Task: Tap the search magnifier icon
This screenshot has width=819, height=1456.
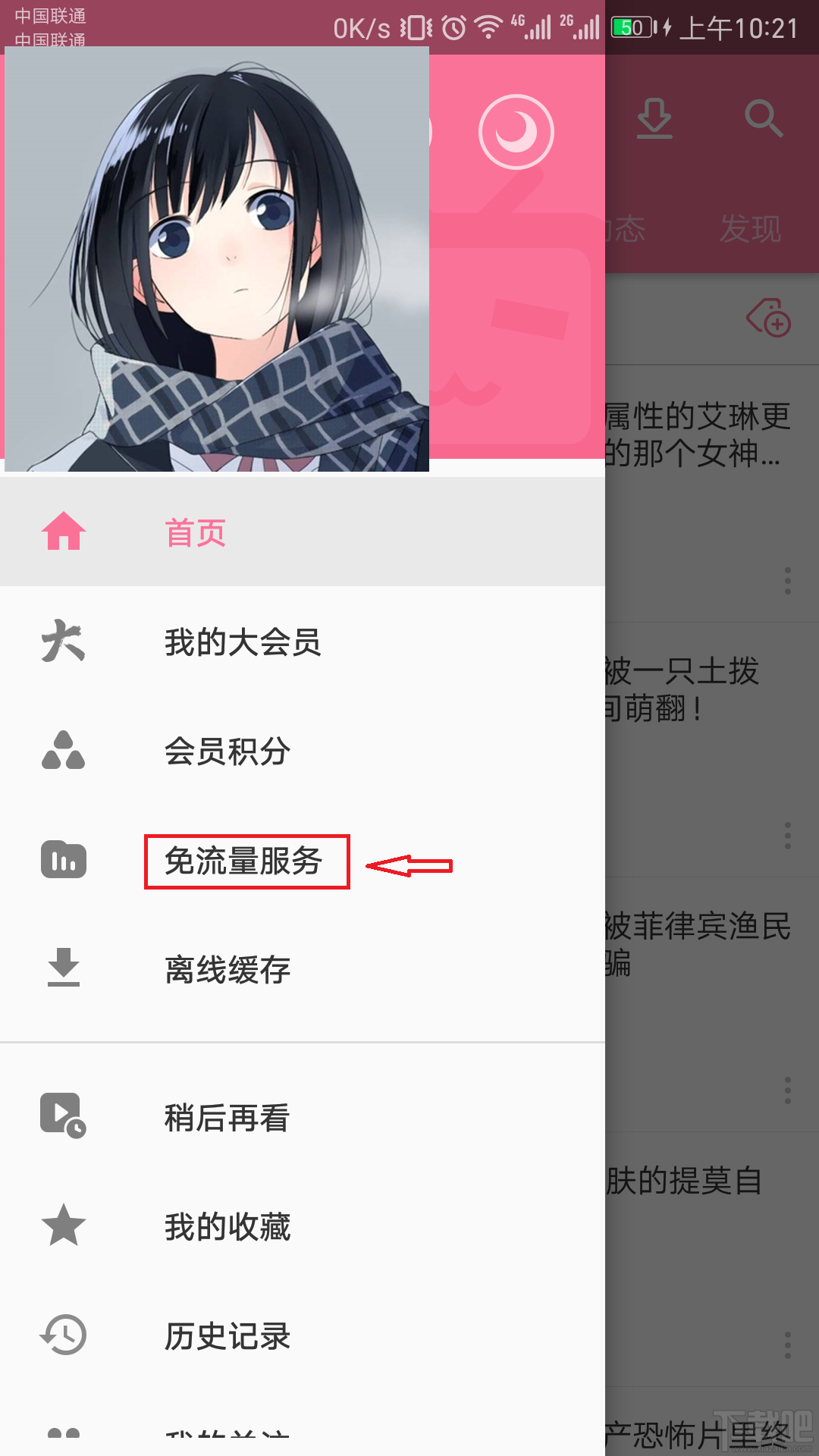Action: point(763,119)
